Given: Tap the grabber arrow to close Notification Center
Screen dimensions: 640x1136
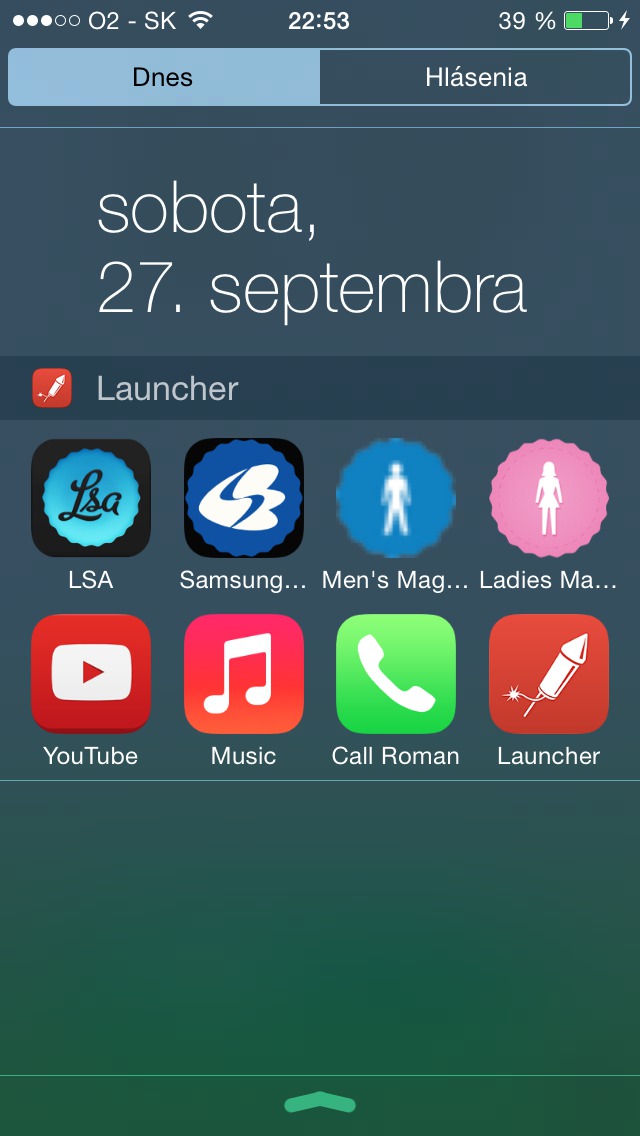Looking at the screenshot, I should tap(320, 1103).
